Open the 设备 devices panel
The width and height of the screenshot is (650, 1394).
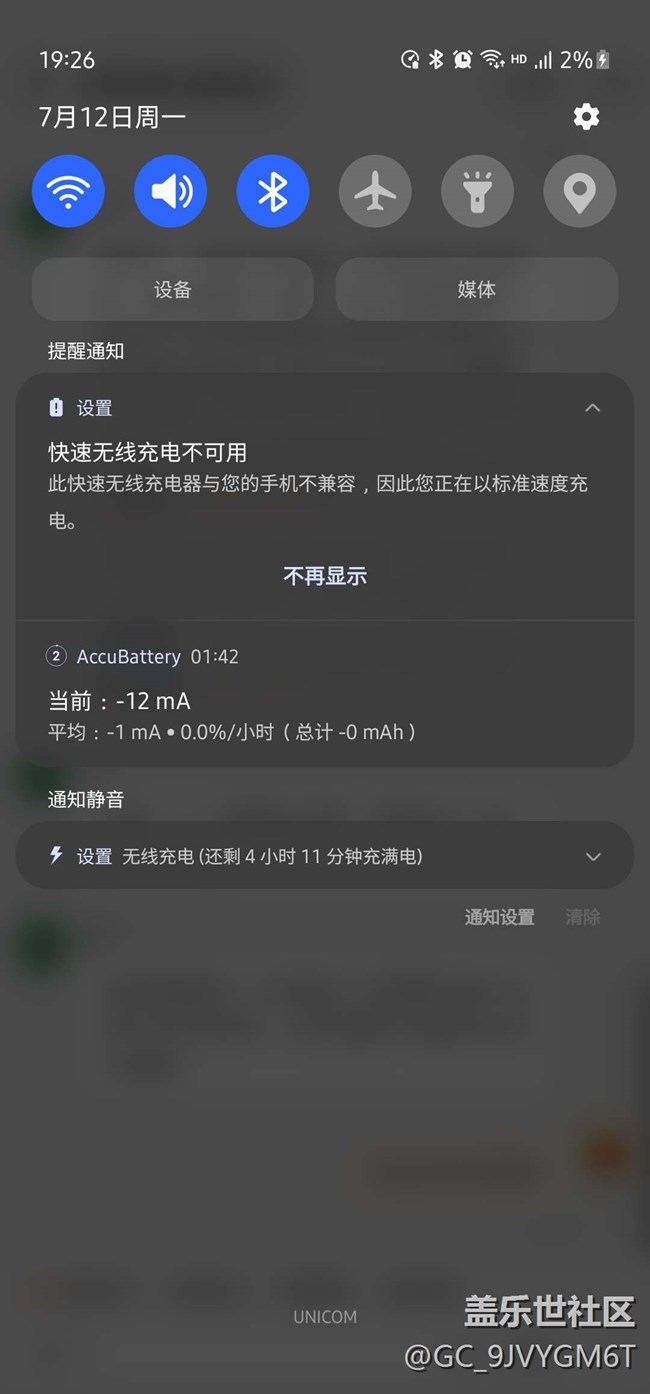pyautogui.click(x=173, y=289)
